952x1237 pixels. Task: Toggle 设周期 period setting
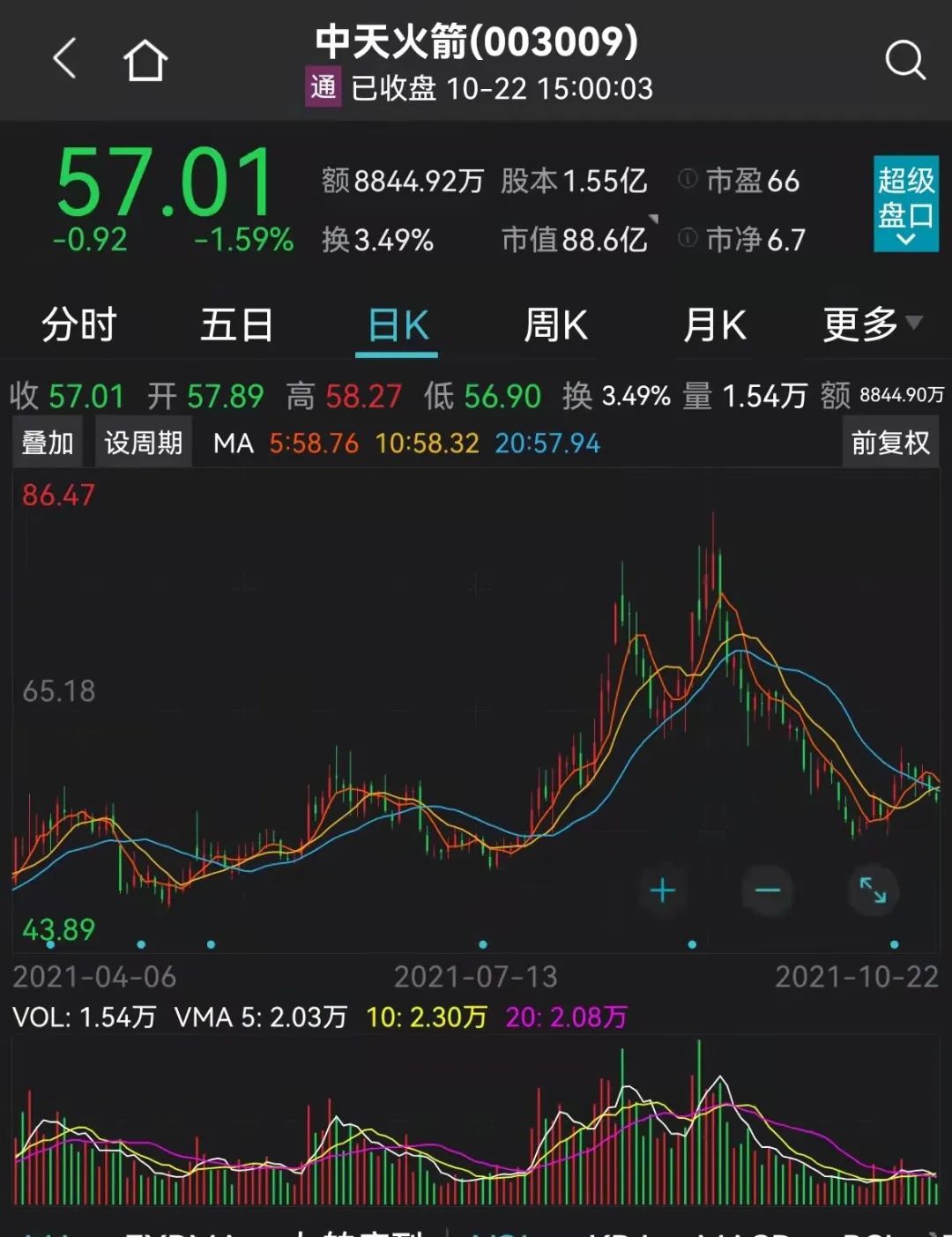click(143, 443)
